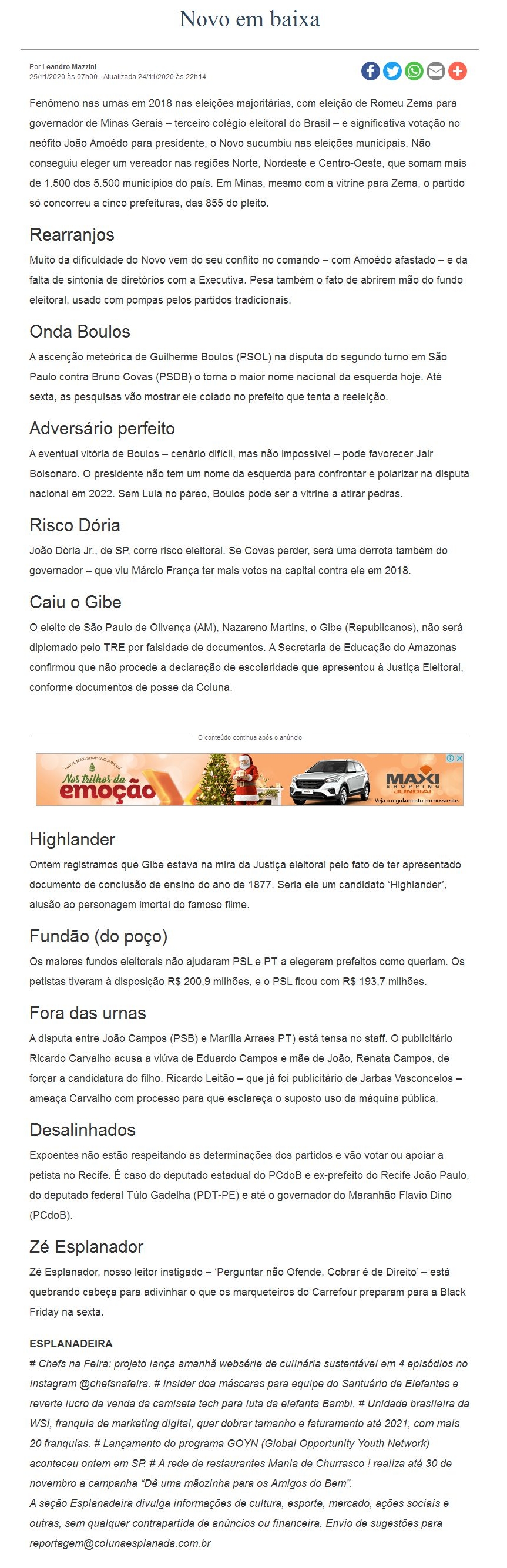Send article by email
Viewport: 507px width, 1568px height.
click(x=436, y=71)
